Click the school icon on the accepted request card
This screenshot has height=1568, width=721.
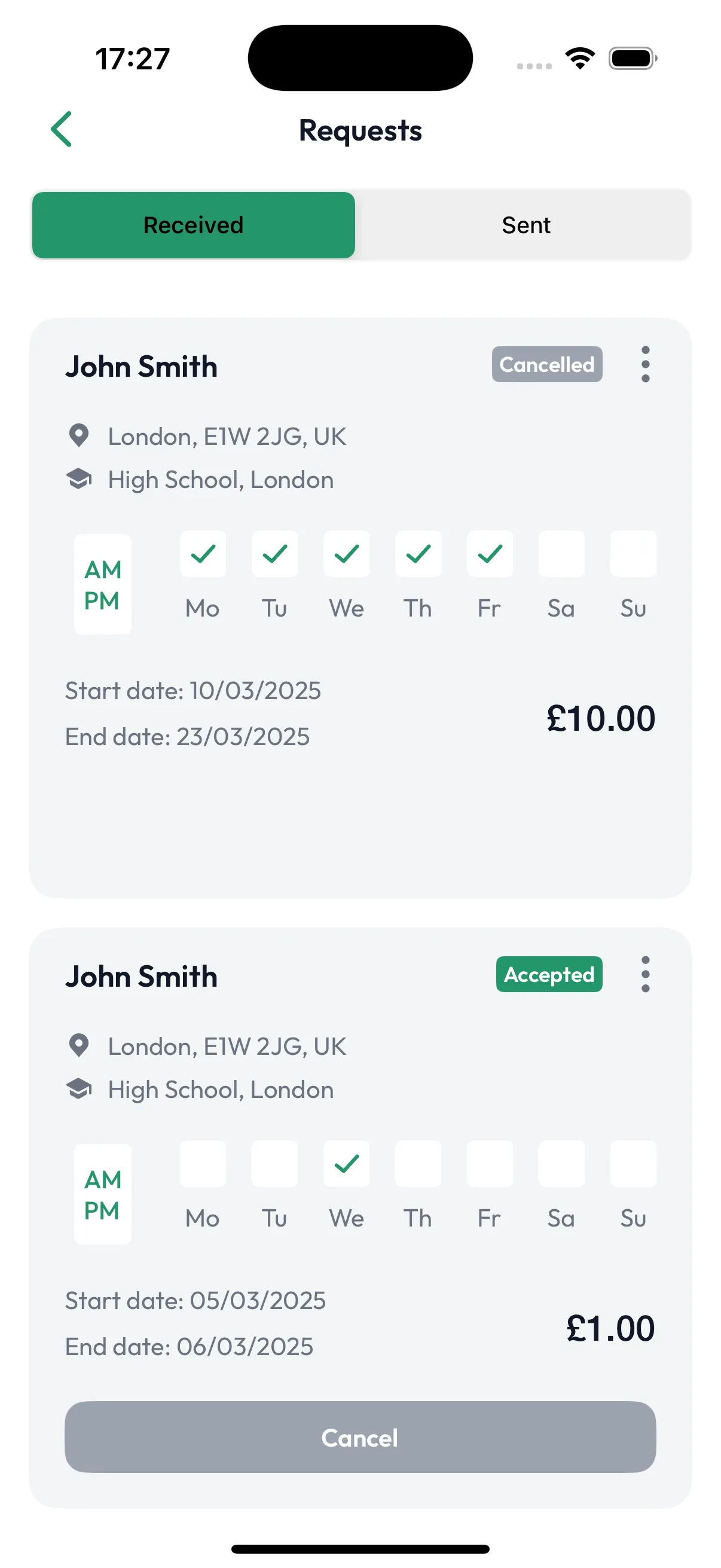click(81, 1090)
